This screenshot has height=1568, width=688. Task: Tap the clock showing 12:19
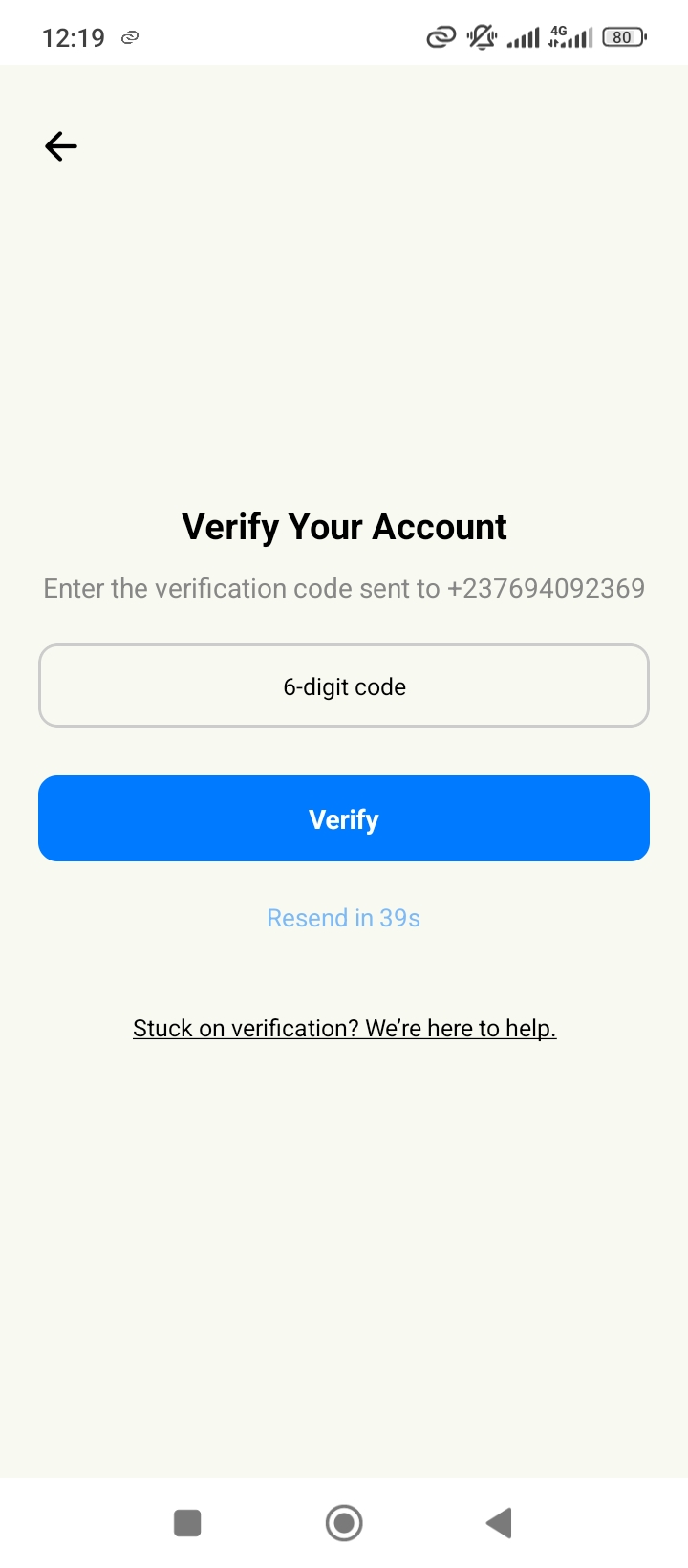(74, 37)
